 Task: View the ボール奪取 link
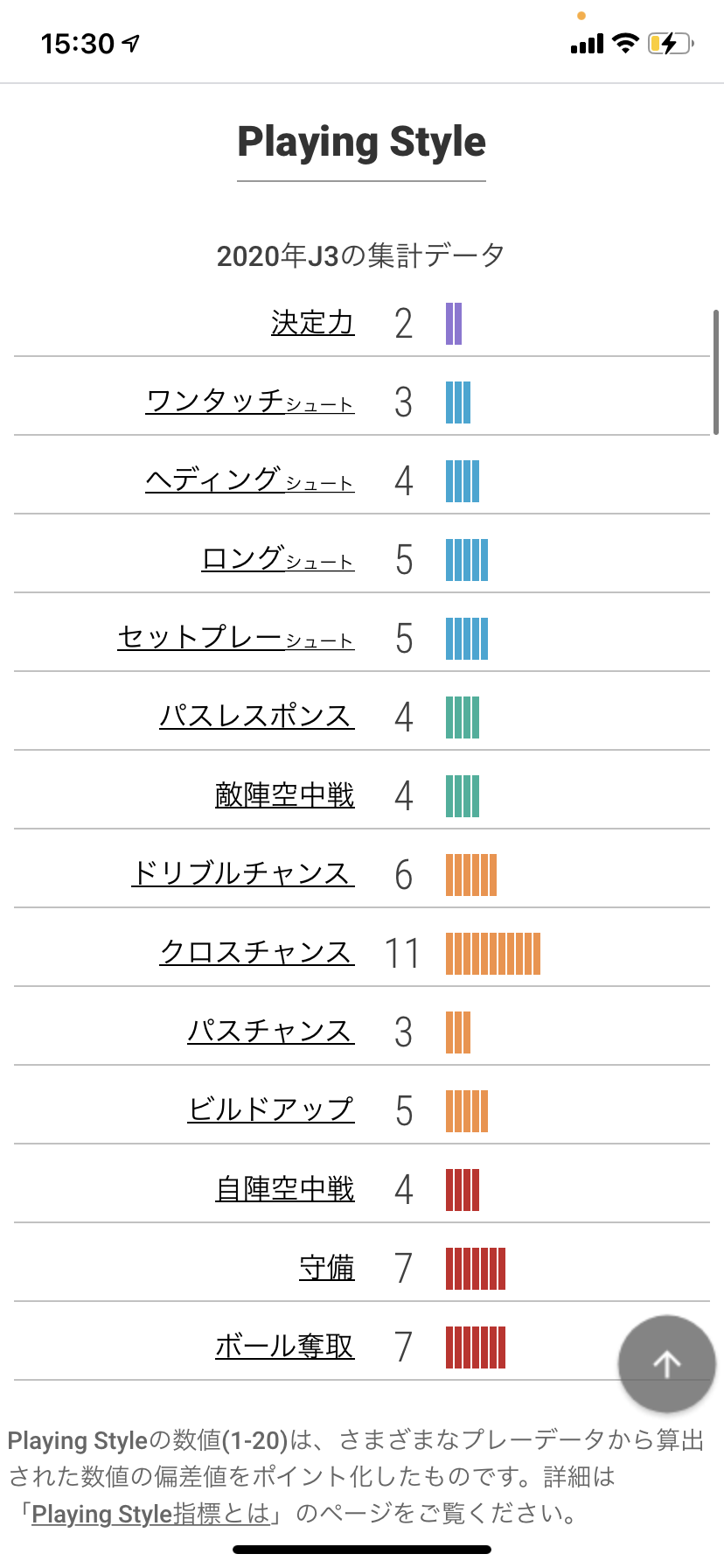(285, 1347)
